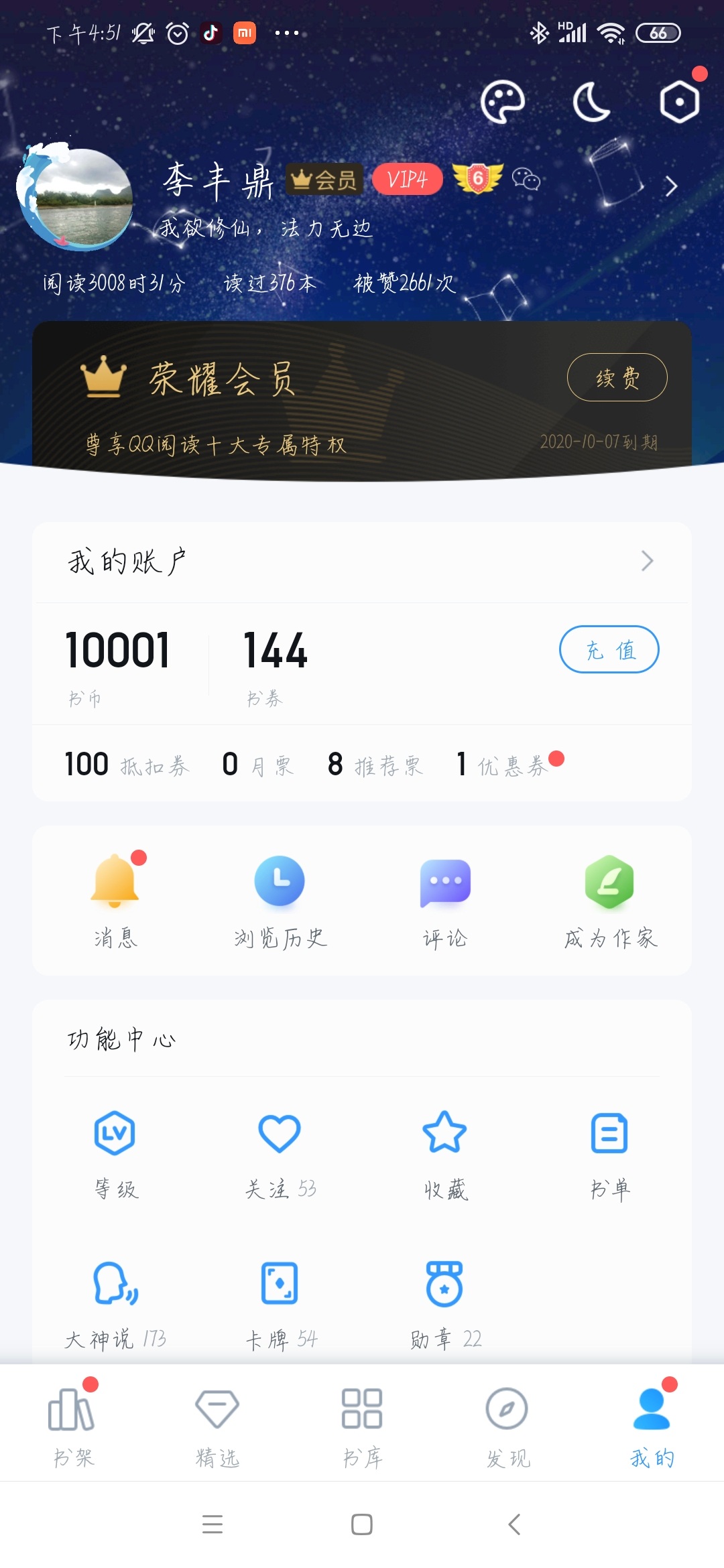
Task: Open settings via the hexagon icon
Action: point(679,103)
